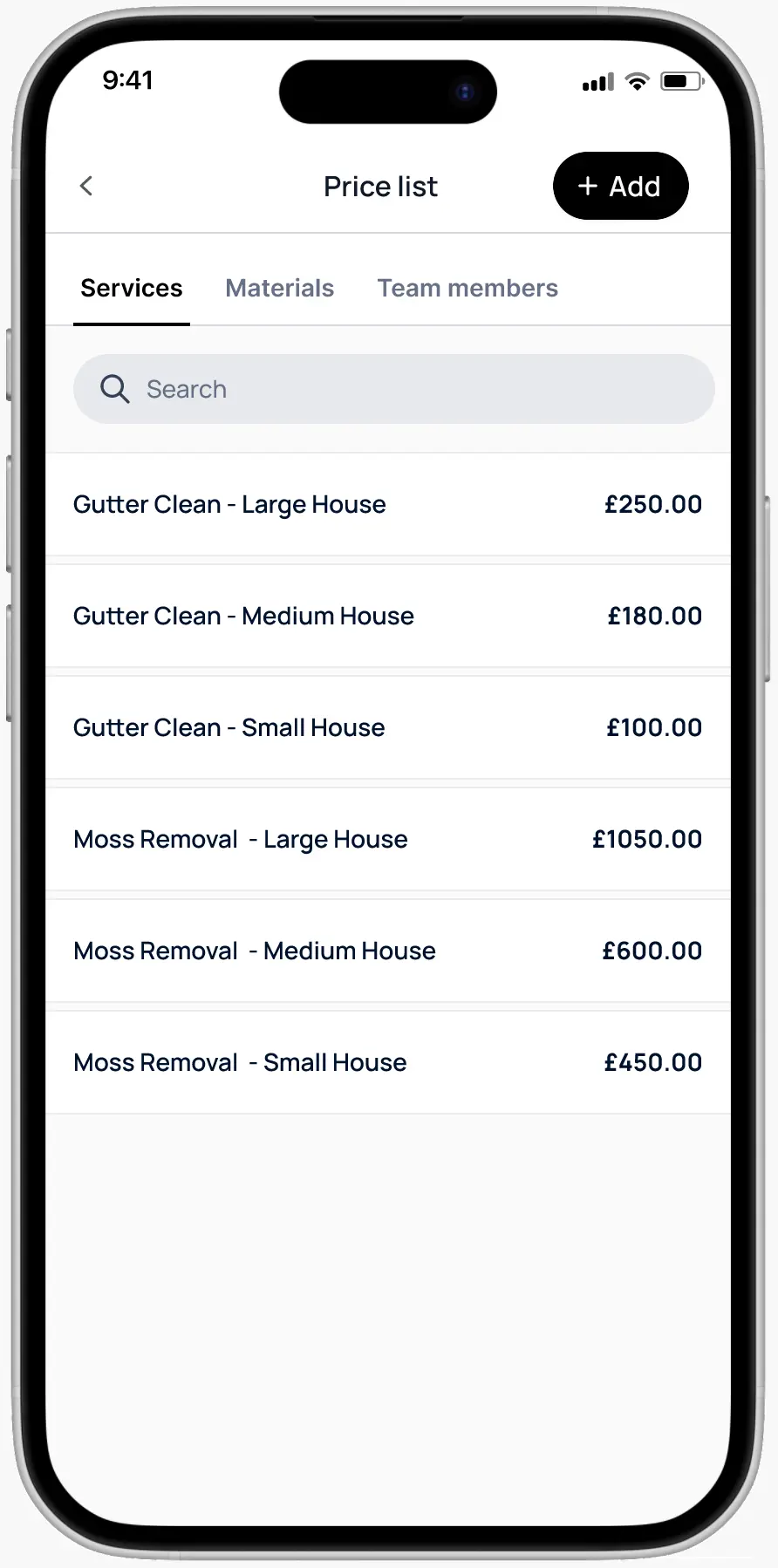Select Moss Removal - Medium House row
Viewport: 778px width, 1568px height.
tap(387, 951)
